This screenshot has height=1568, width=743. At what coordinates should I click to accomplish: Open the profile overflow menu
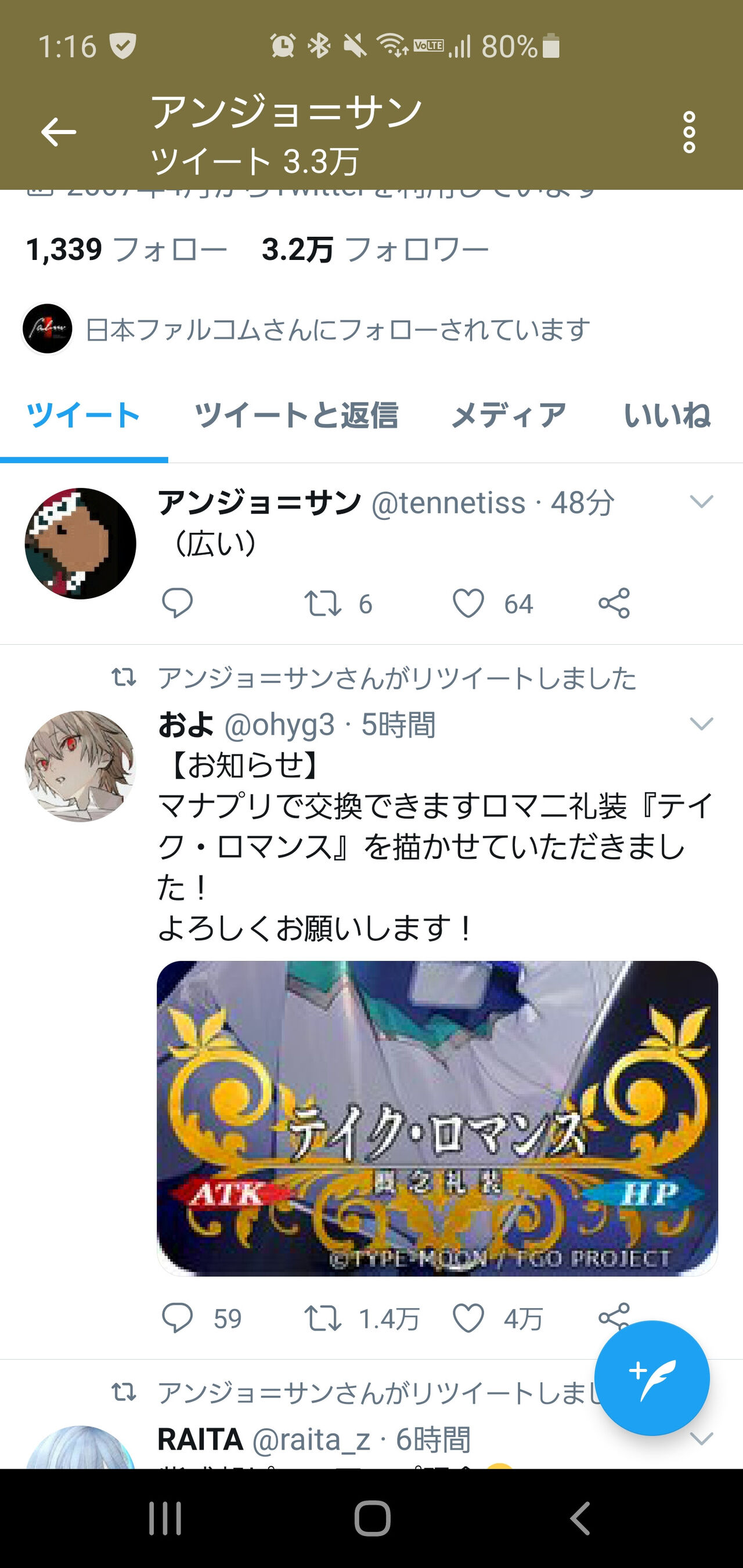(689, 130)
